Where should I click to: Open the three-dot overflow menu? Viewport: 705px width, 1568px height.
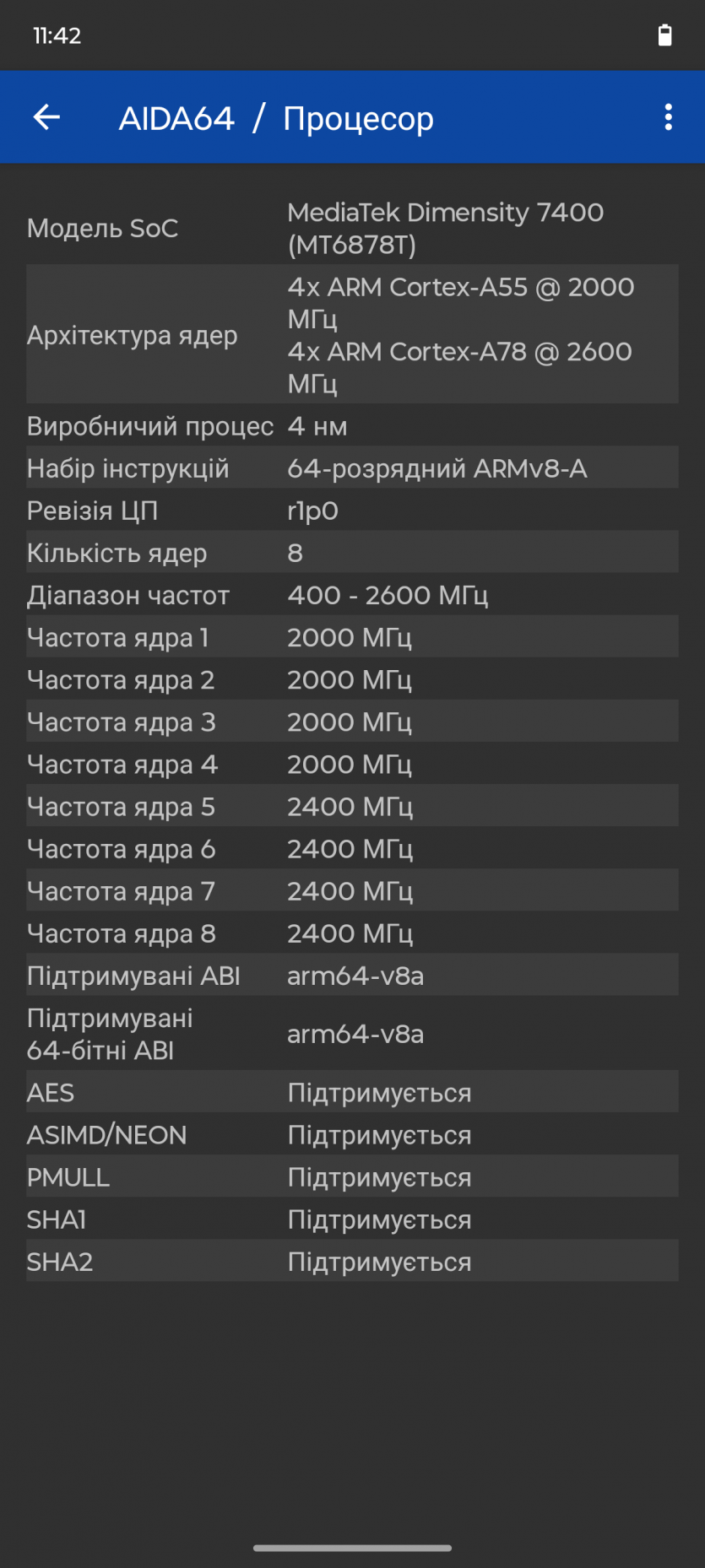pyautogui.click(x=668, y=117)
